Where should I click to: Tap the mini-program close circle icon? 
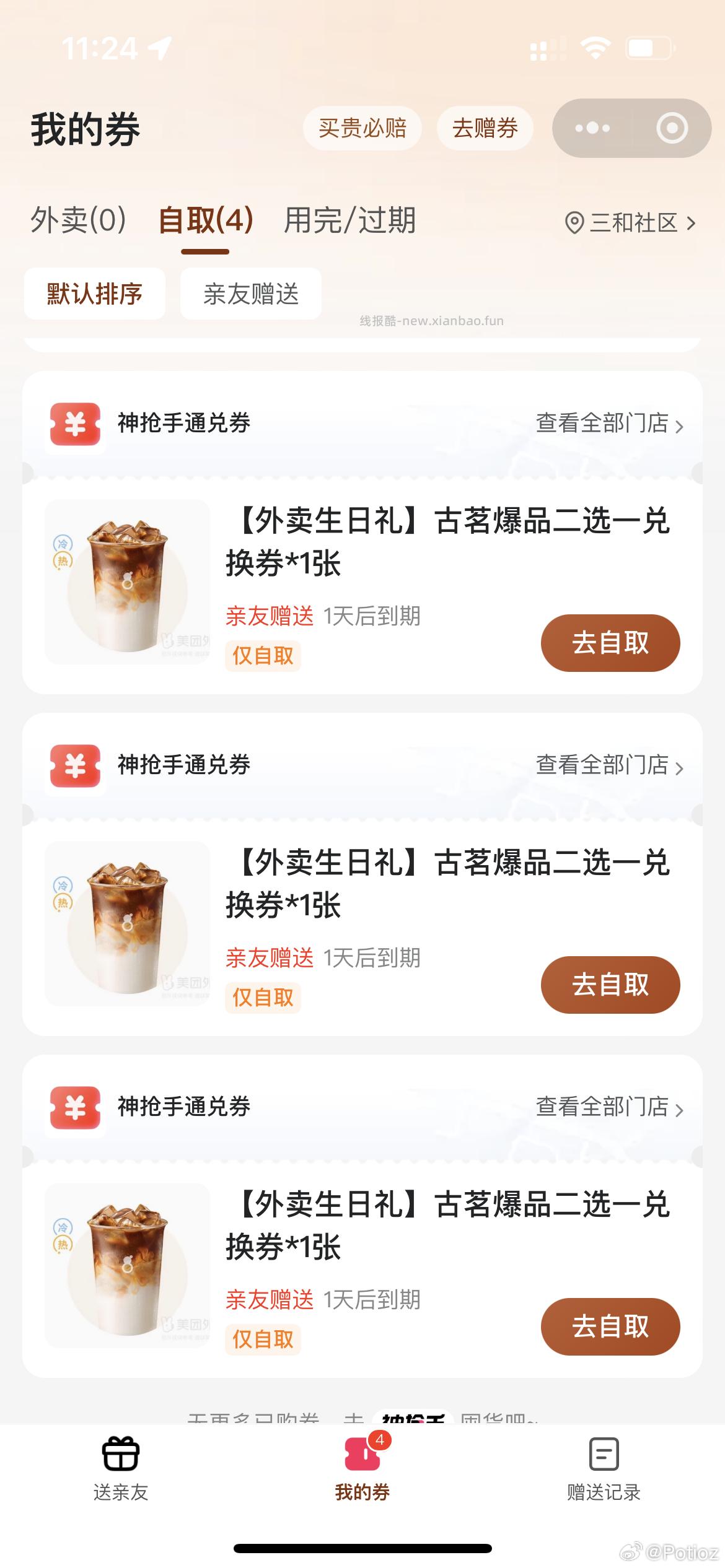[x=670, y=128]
